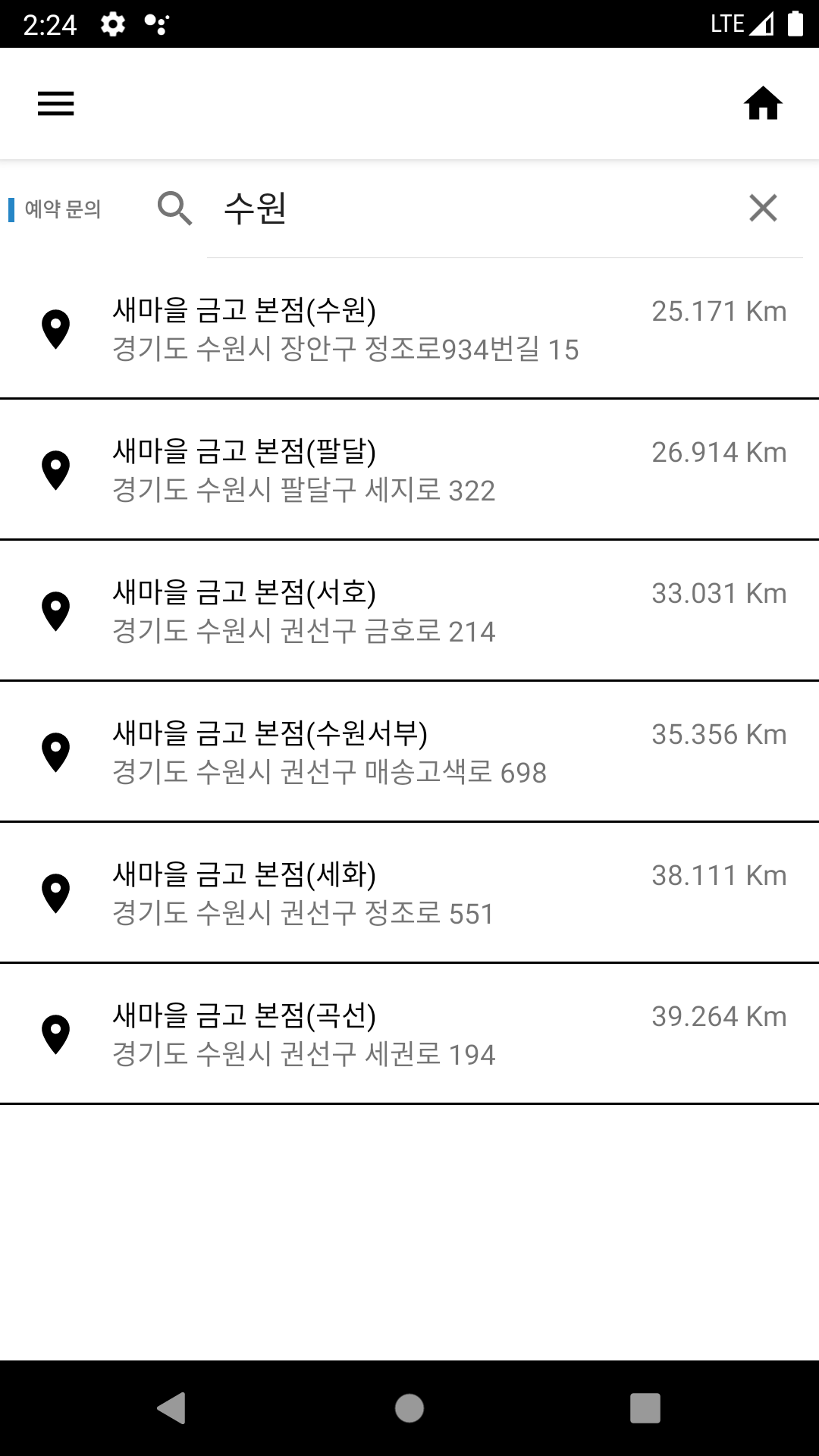
Task: Open the navigation drawer hamburger menu
Action: click(56, 103)
